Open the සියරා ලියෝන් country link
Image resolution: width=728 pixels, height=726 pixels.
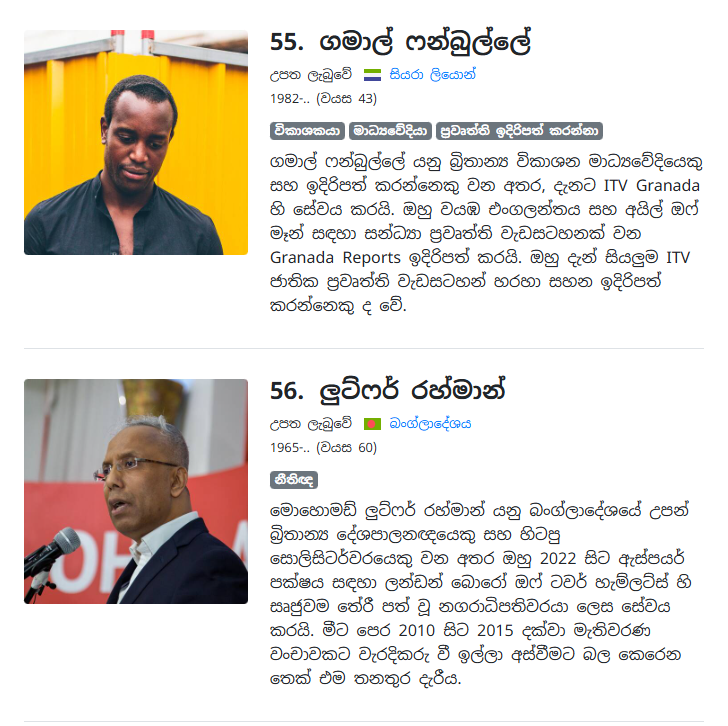coord(433,74)
